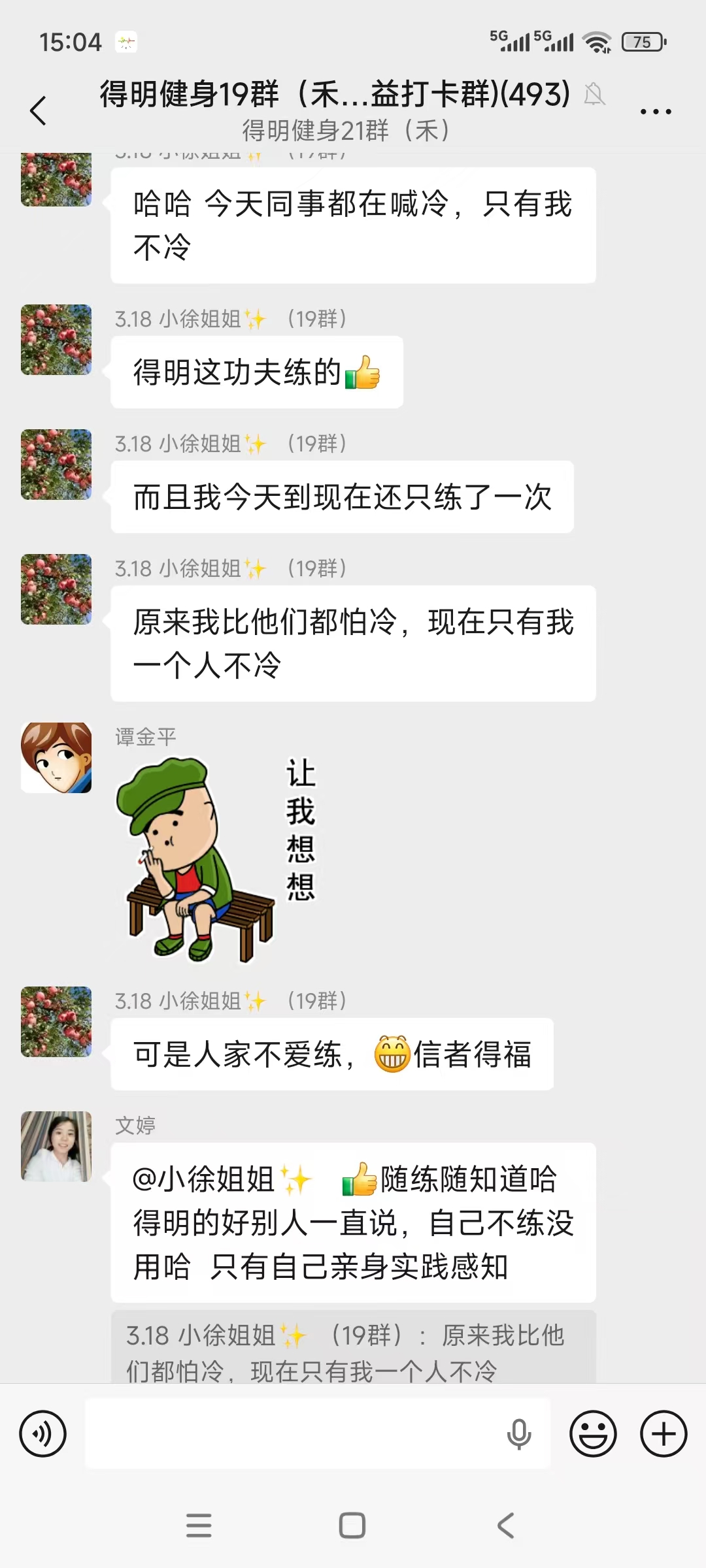706x1568 pixels.
Task: Go back from the group chat
Action: (x=39, y=110)
